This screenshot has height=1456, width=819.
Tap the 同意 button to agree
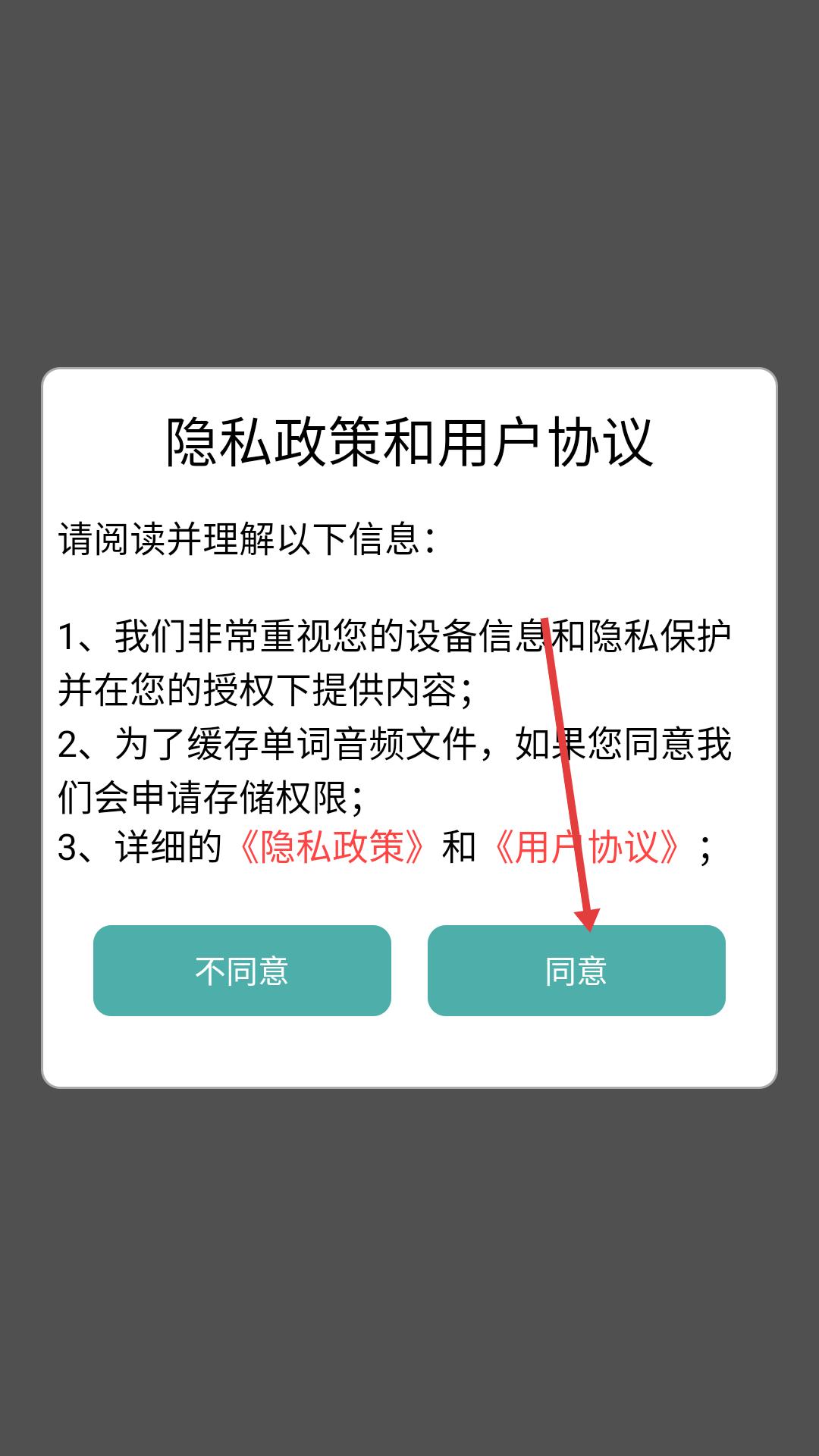point(576,970)
